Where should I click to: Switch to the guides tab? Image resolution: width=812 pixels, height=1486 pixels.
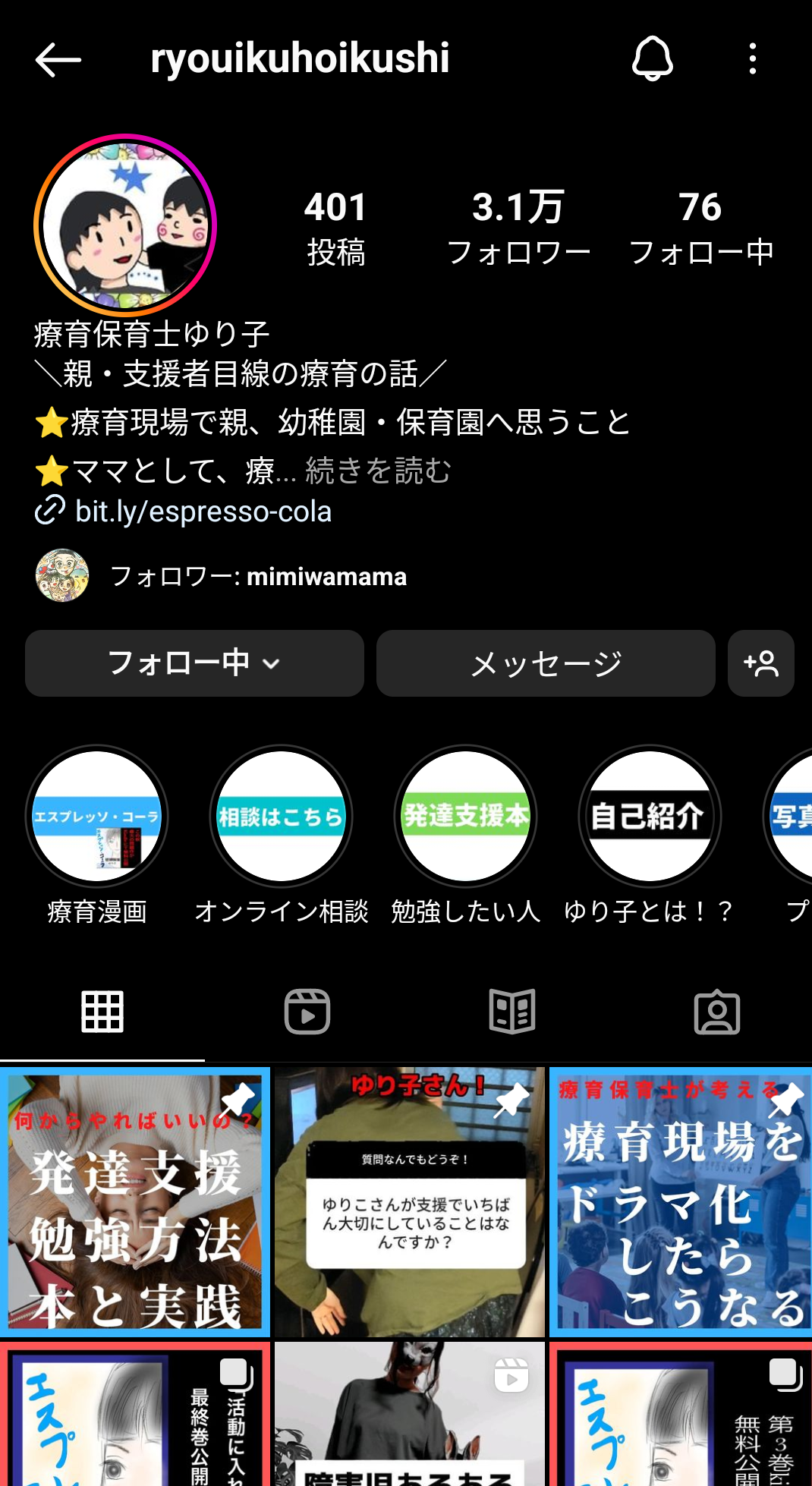(512, 1011)
